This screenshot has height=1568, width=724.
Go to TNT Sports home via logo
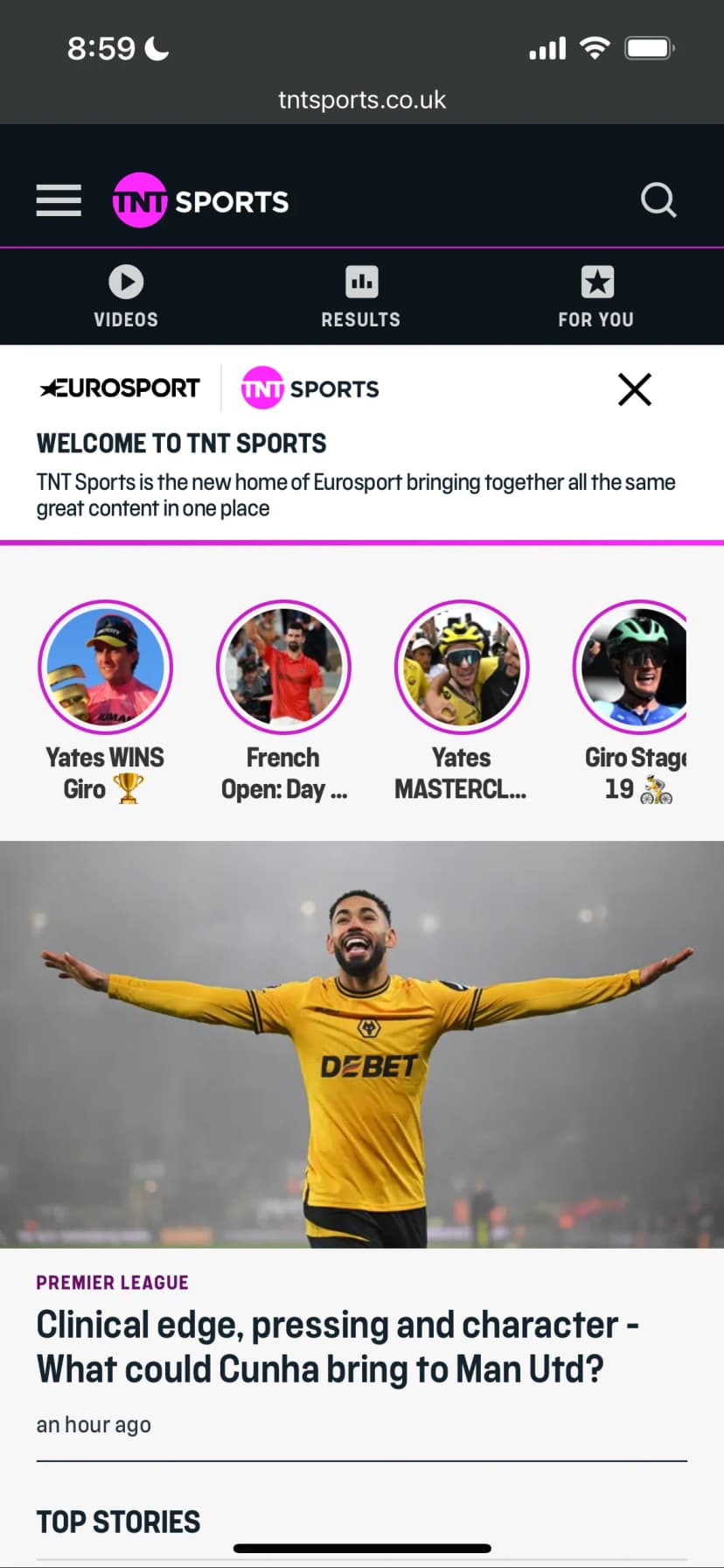click(201, 200)
